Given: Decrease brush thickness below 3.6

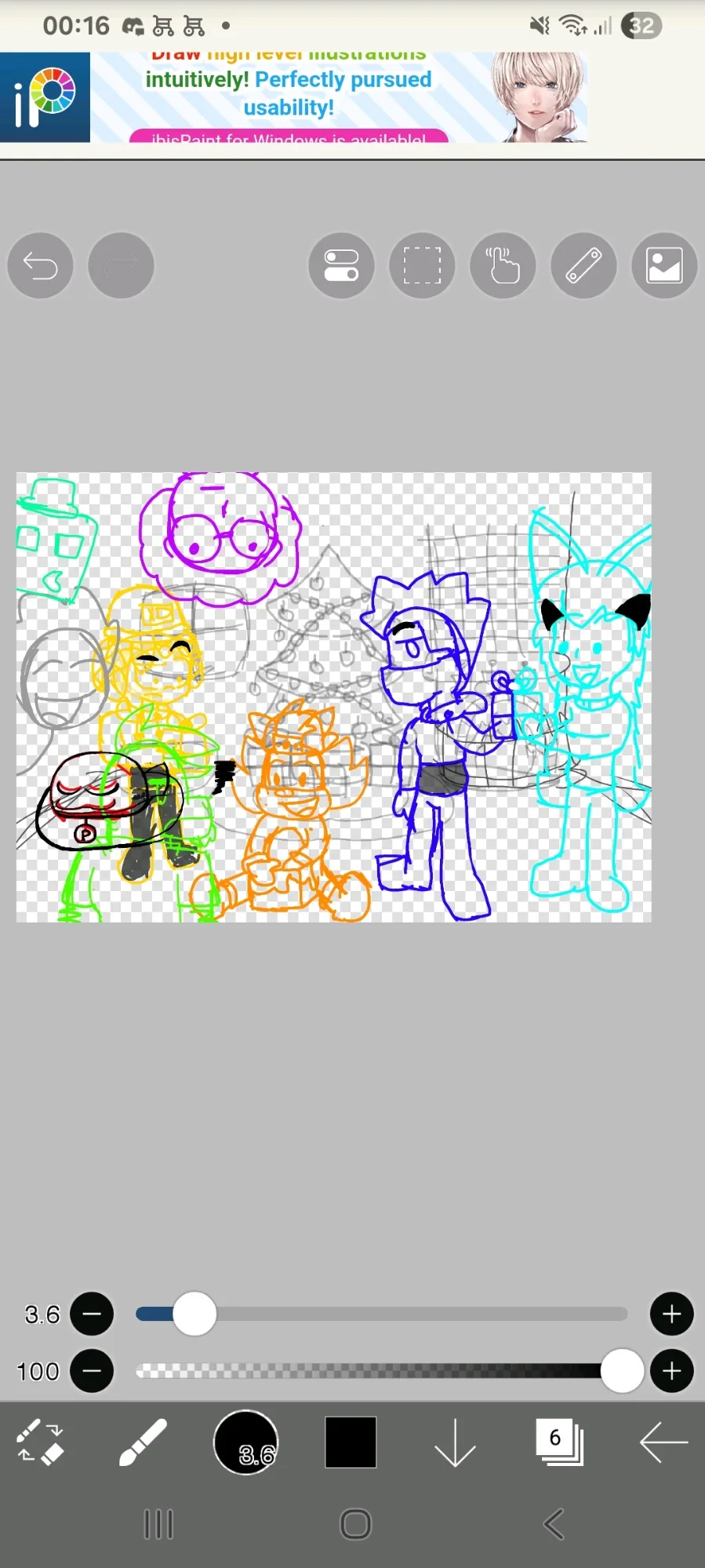Looking at the screenshot, I should 92,1314.
